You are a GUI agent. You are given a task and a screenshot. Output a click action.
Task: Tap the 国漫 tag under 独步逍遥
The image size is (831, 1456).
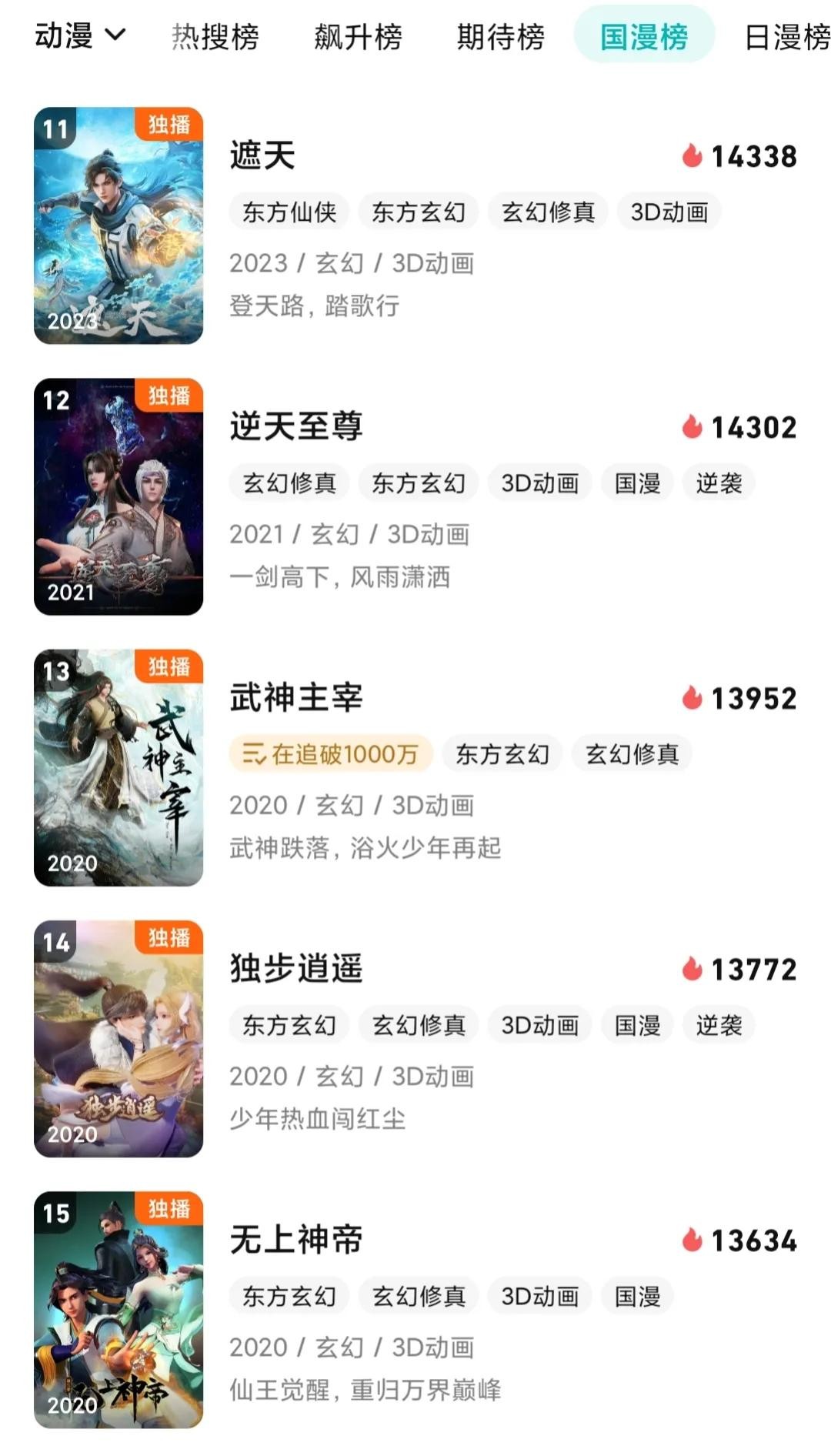coord(637,1024)
